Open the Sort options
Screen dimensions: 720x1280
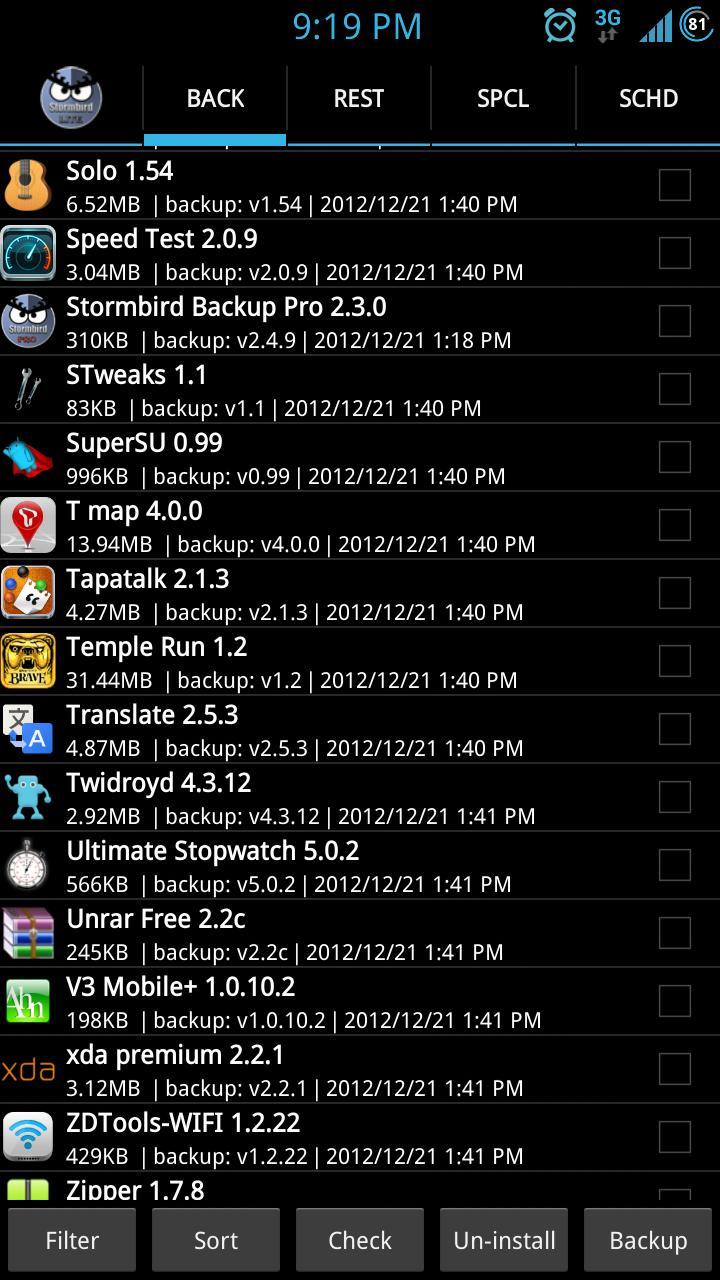[215, 1239]
